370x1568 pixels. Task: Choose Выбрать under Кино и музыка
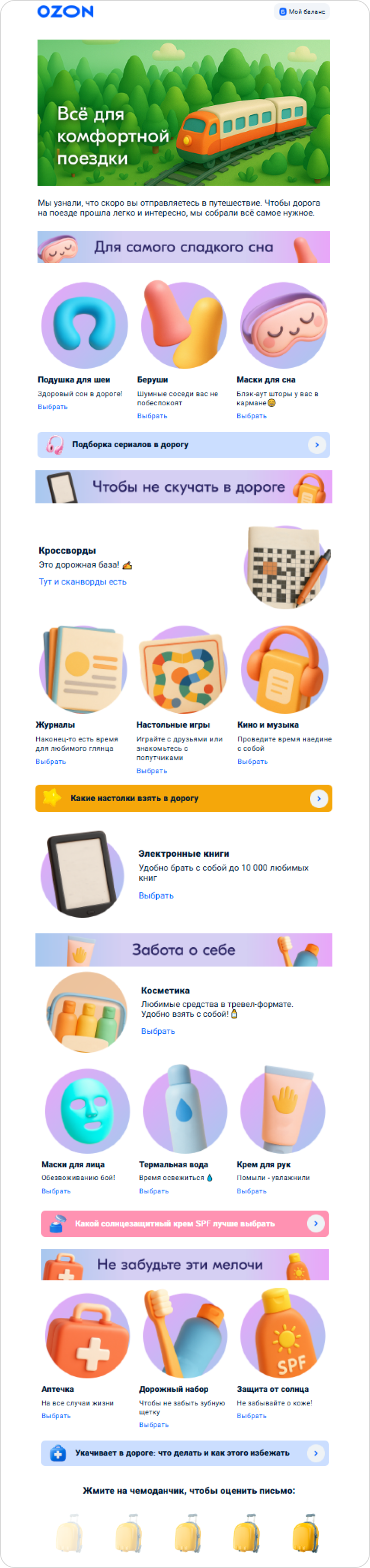(x=253, y=761)
